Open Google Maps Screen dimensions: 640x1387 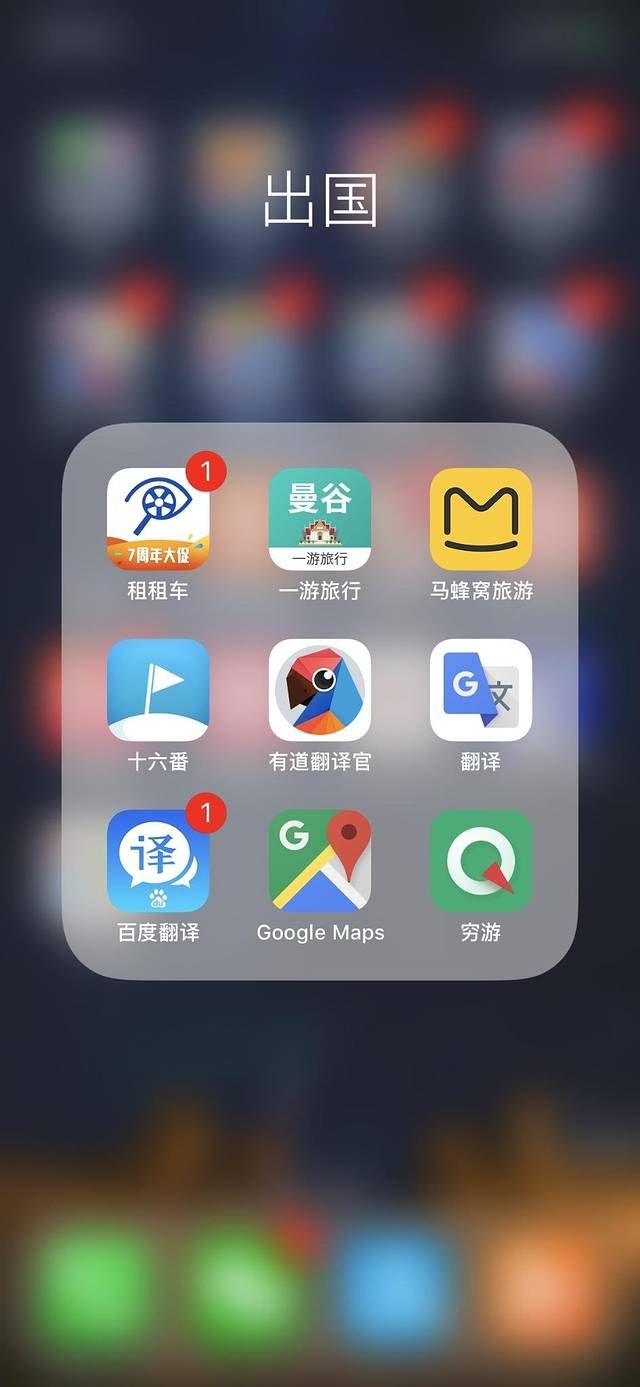(x=320, y=861)
